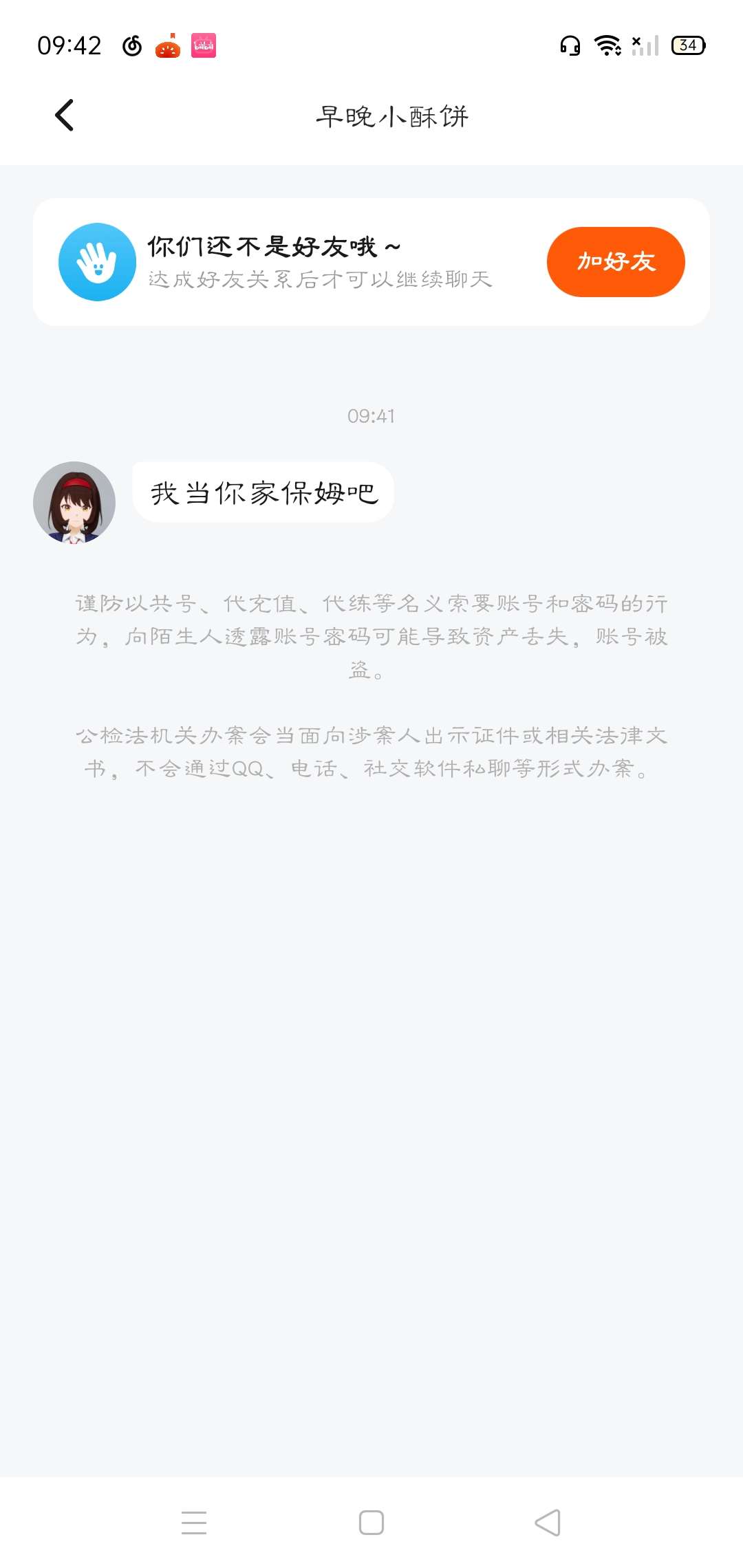Open the system recent apps menu

coord(194,1523)
